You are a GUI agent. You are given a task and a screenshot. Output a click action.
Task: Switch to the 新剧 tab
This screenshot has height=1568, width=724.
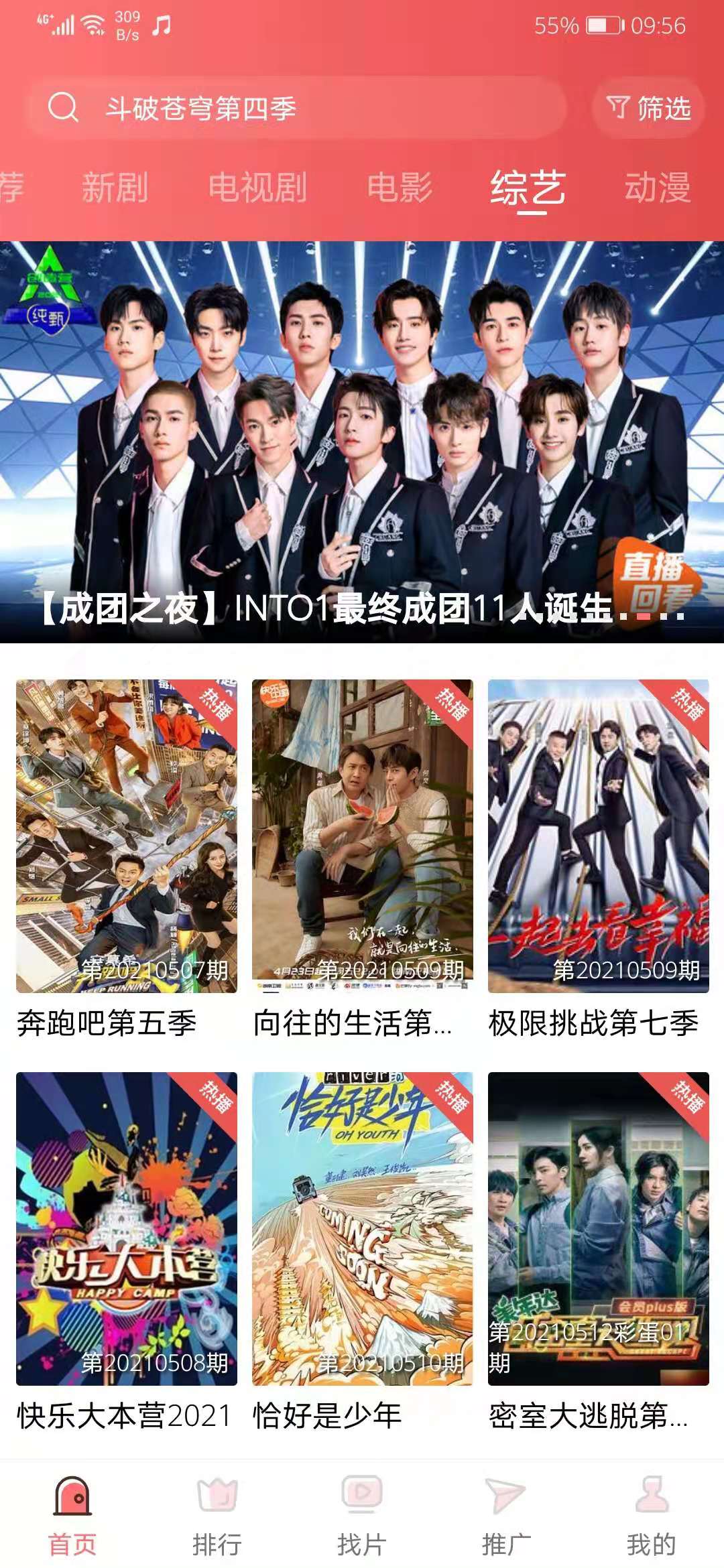(x=115, y=187)
